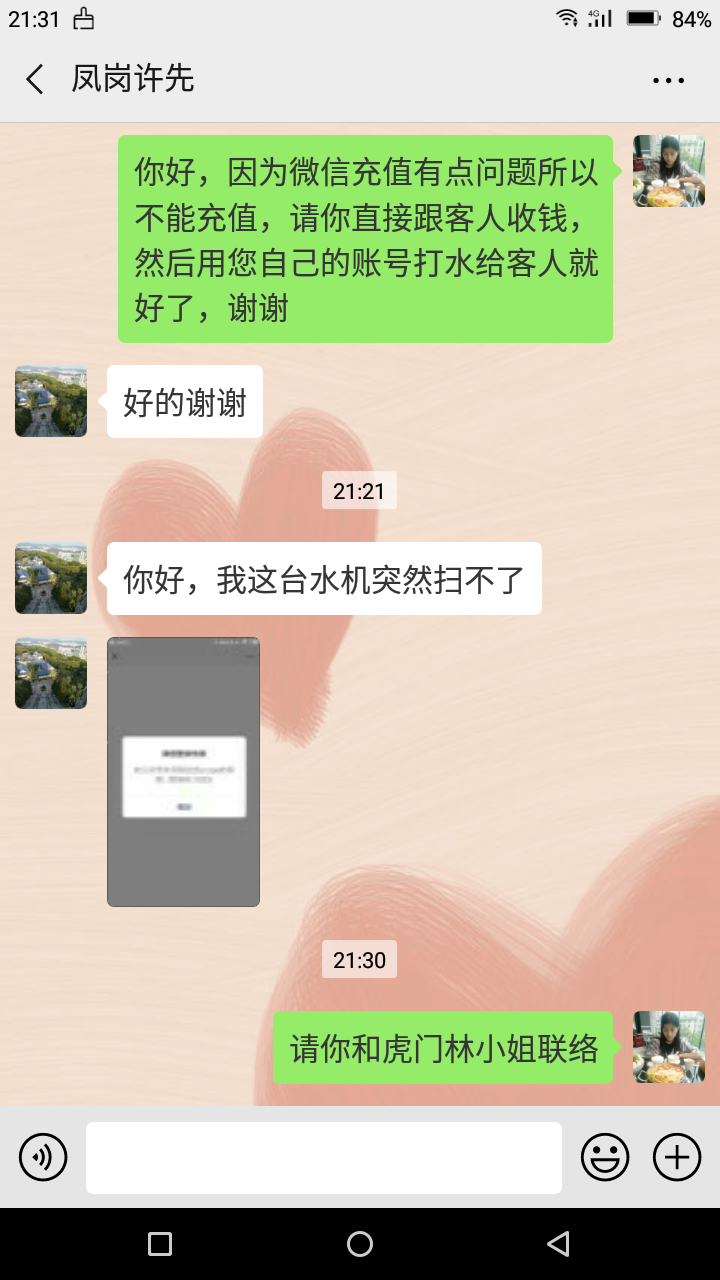
Task: Switch to voice message input
Action: pyautogui.click(x=43, y=1158)
